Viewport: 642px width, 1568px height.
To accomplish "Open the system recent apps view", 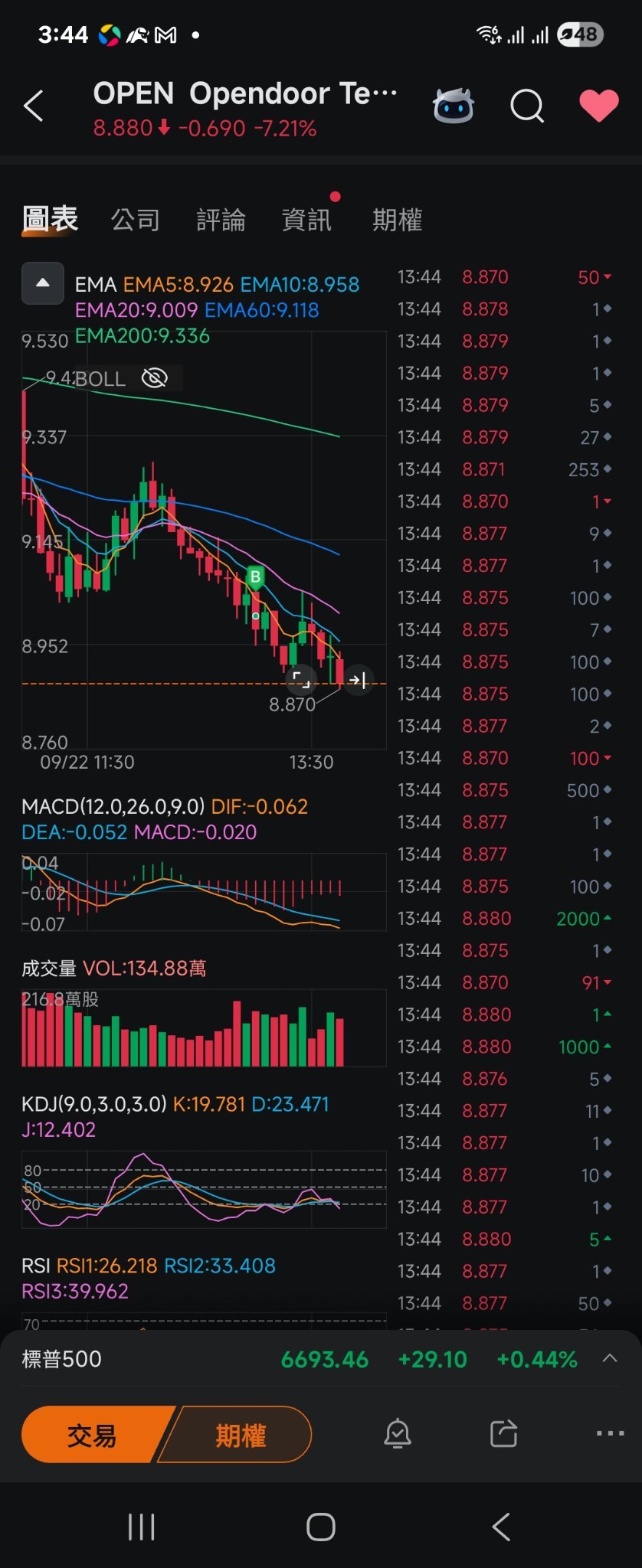I will coord(142,1527).
